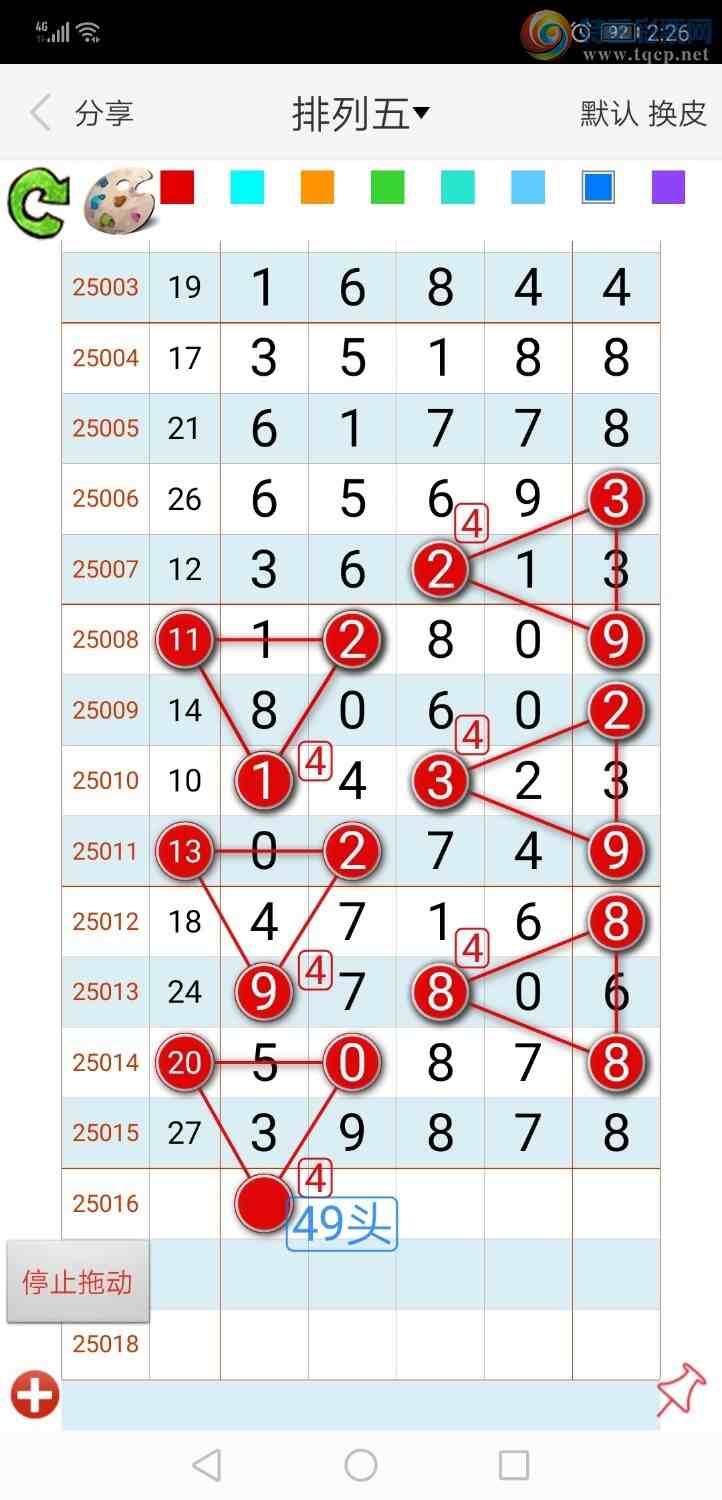Tap 换皮 to change skin
Screen dimensions: 722x1500
[677, 113]
